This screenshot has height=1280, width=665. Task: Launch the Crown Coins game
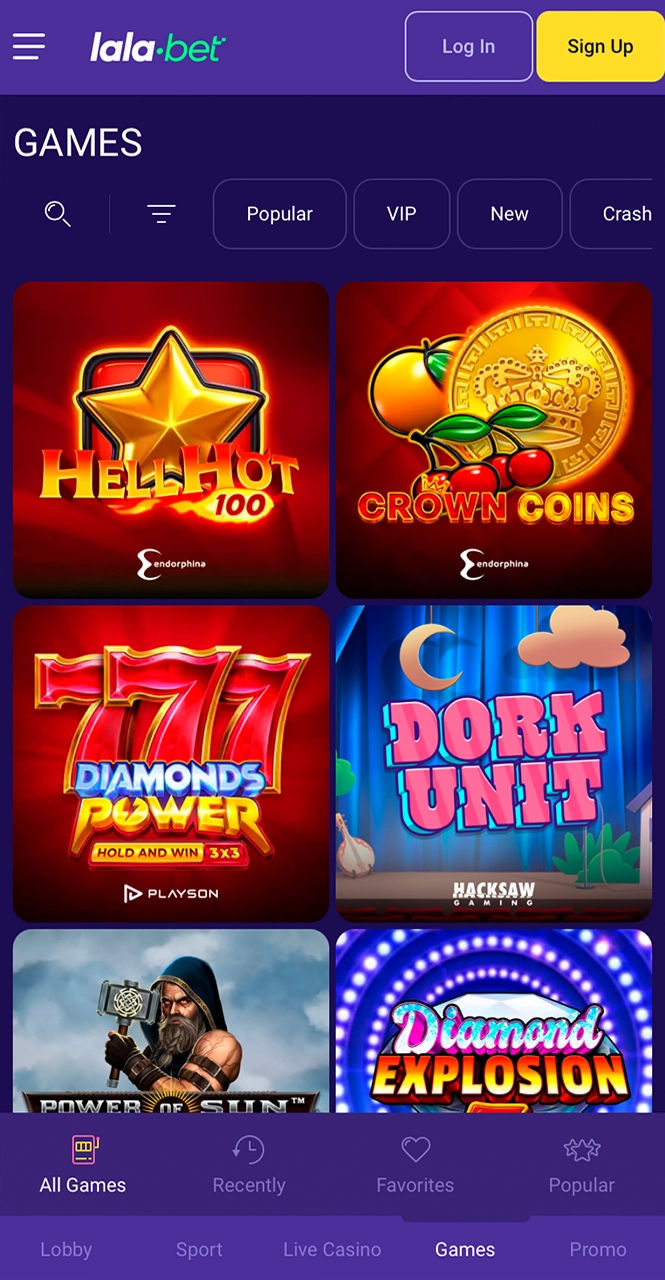(494, 440)
